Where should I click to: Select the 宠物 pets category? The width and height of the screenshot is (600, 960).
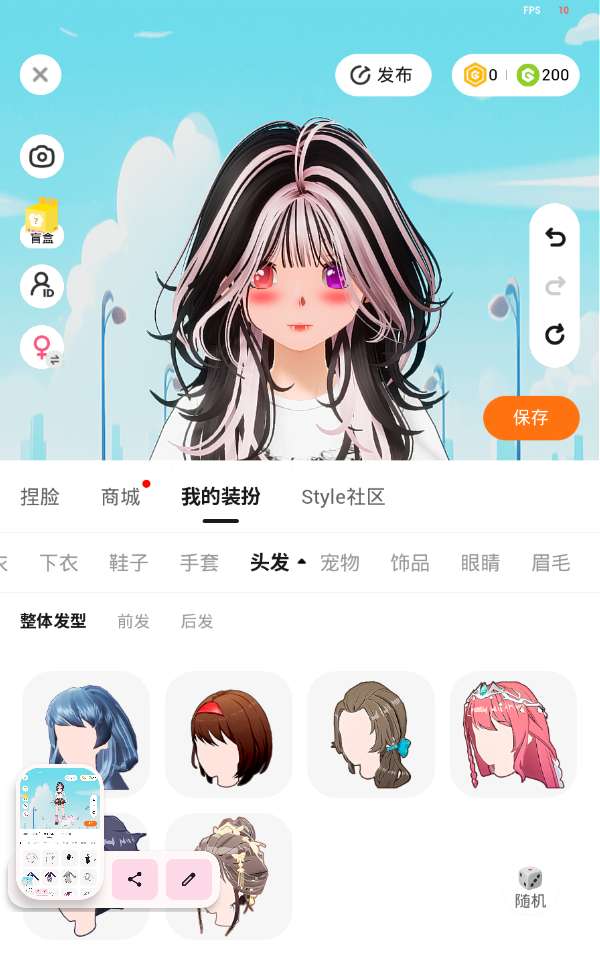(x=340, y=563)
